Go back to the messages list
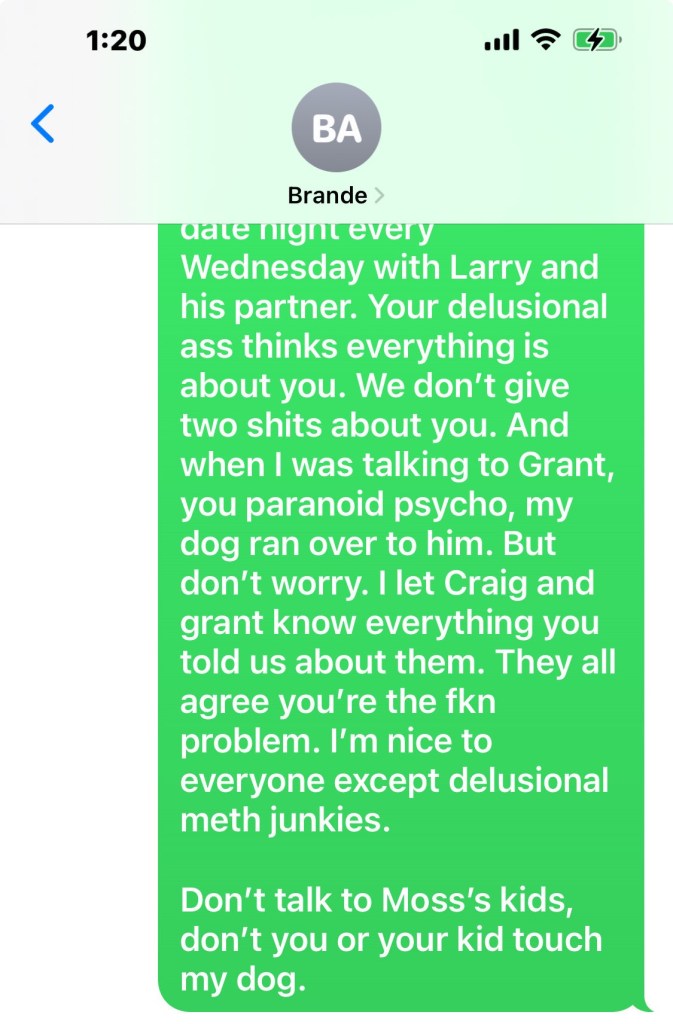Screen dimensions: 673x1024 (x=42, y=125)
